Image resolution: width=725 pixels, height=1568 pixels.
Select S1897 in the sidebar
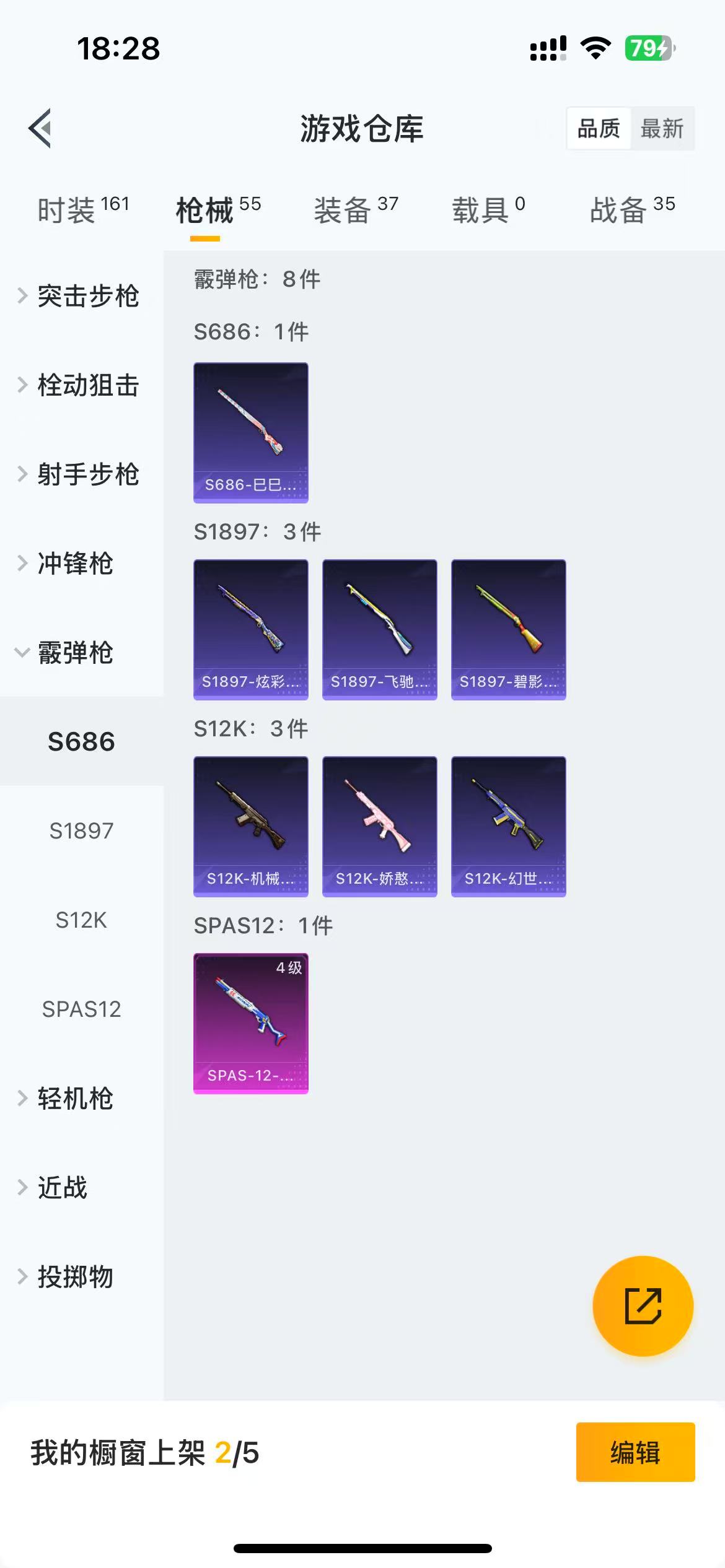(x=82, y=831)
